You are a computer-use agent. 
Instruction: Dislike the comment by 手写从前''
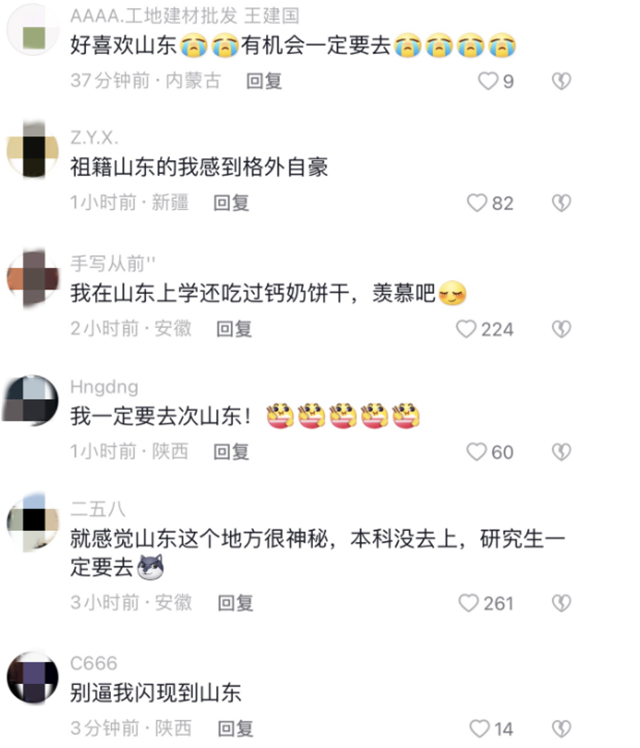click(561, 329)
